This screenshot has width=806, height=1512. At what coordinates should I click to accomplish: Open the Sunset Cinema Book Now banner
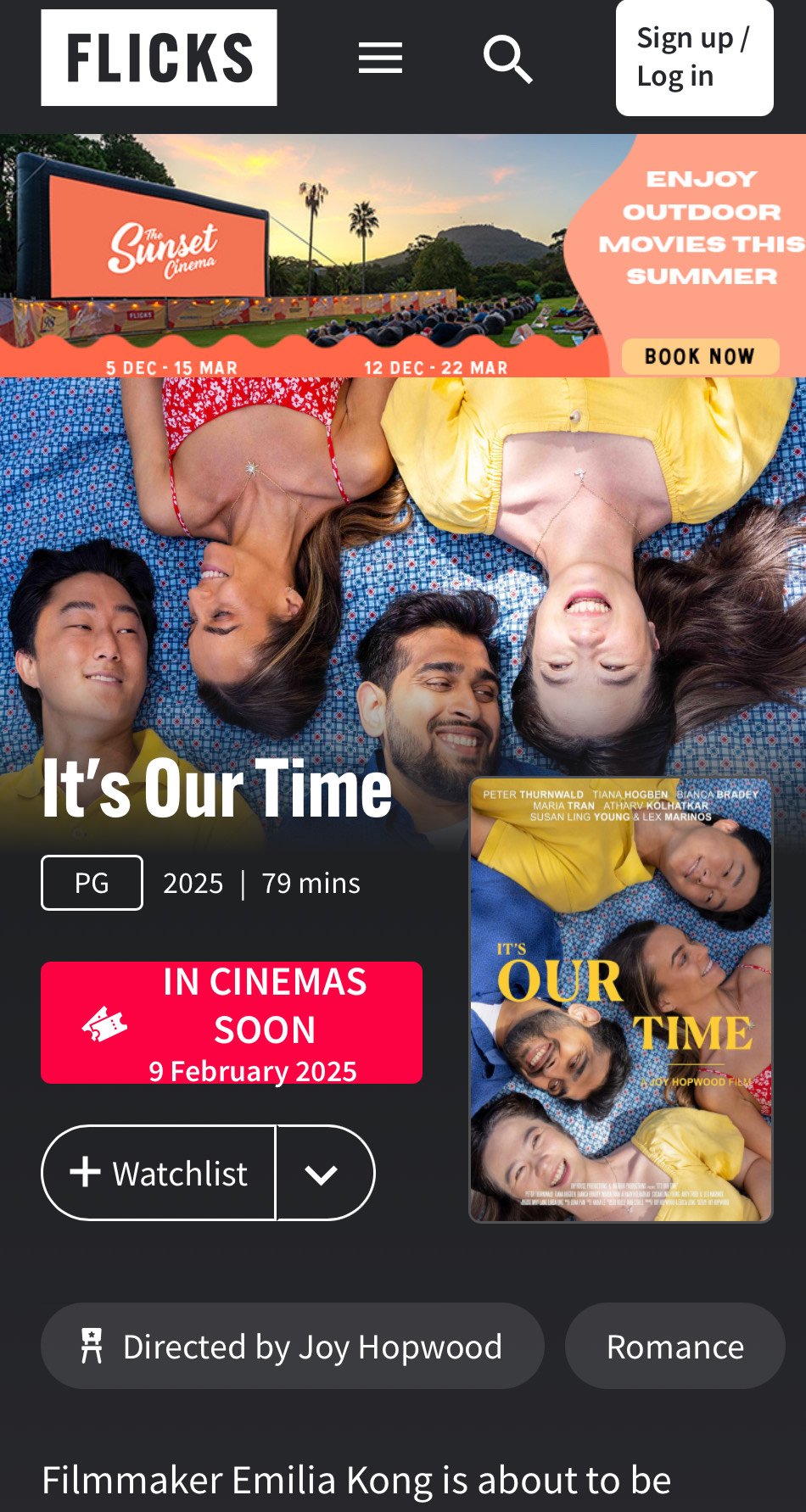pyautogui.click(x=403, y=255)
